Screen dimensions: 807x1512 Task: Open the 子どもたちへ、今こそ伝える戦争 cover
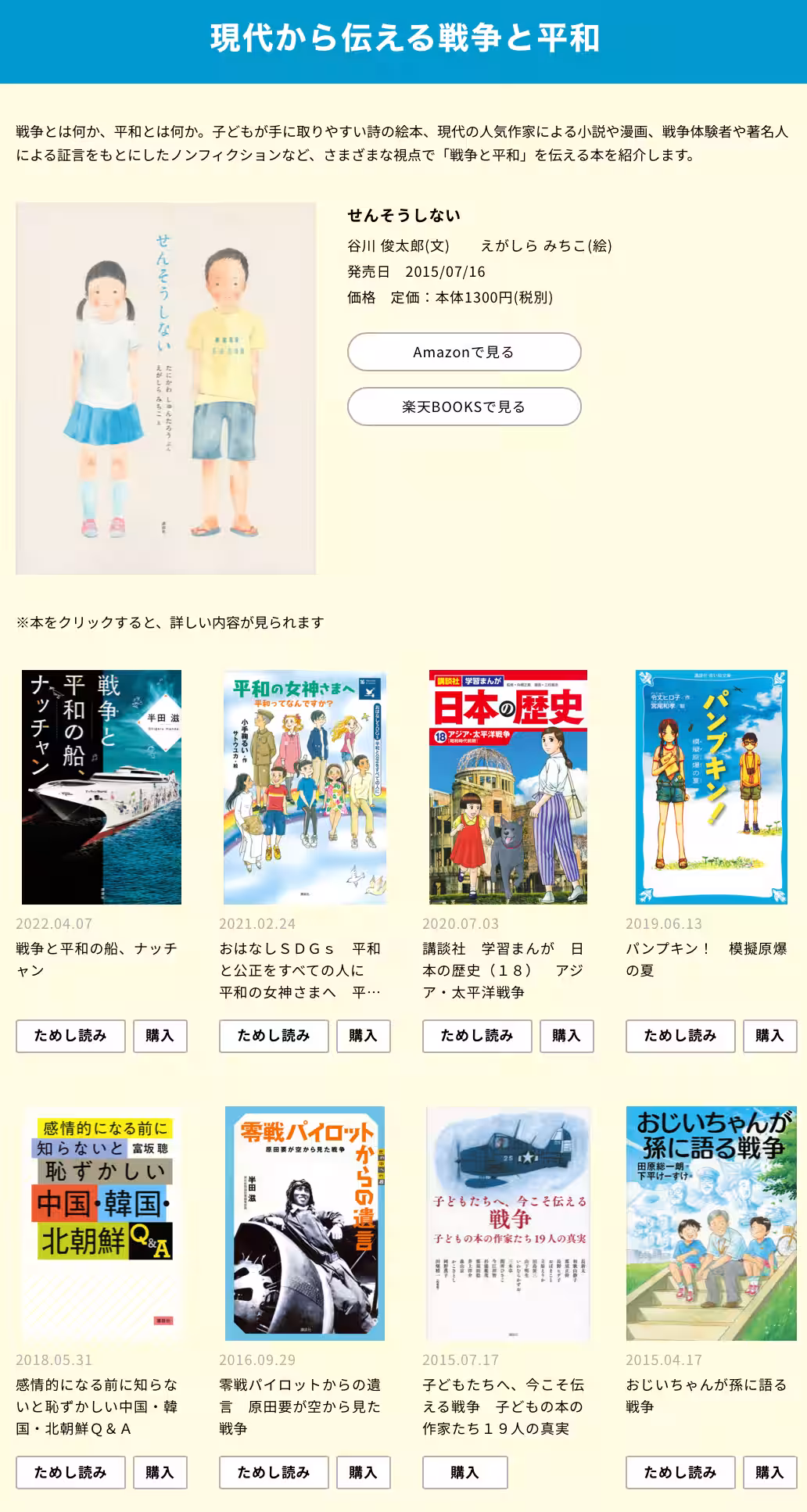click(508, 1224)
